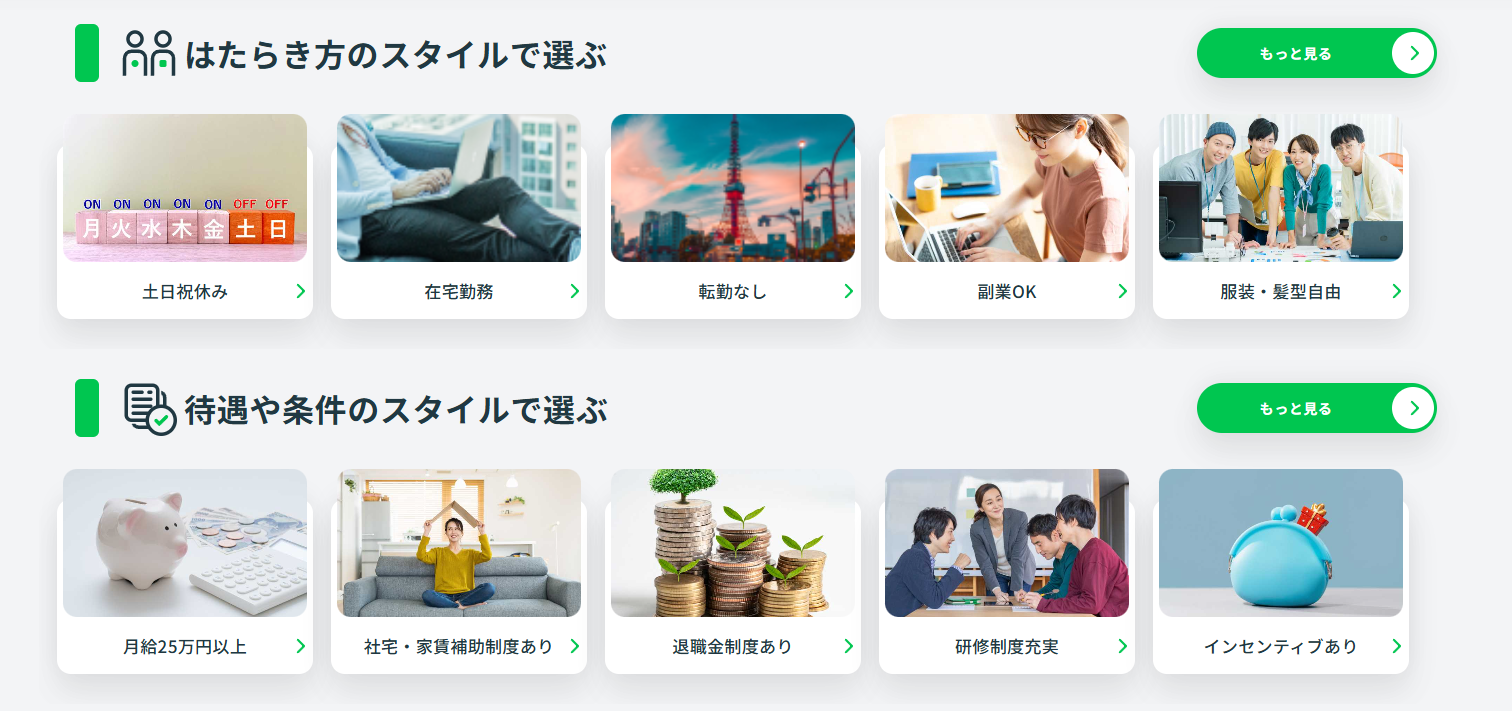Tap もっと見る beside 待遇や条件のスタイルで選ぶ
The image size is (1512, 711).
(x=1316, y=408)
